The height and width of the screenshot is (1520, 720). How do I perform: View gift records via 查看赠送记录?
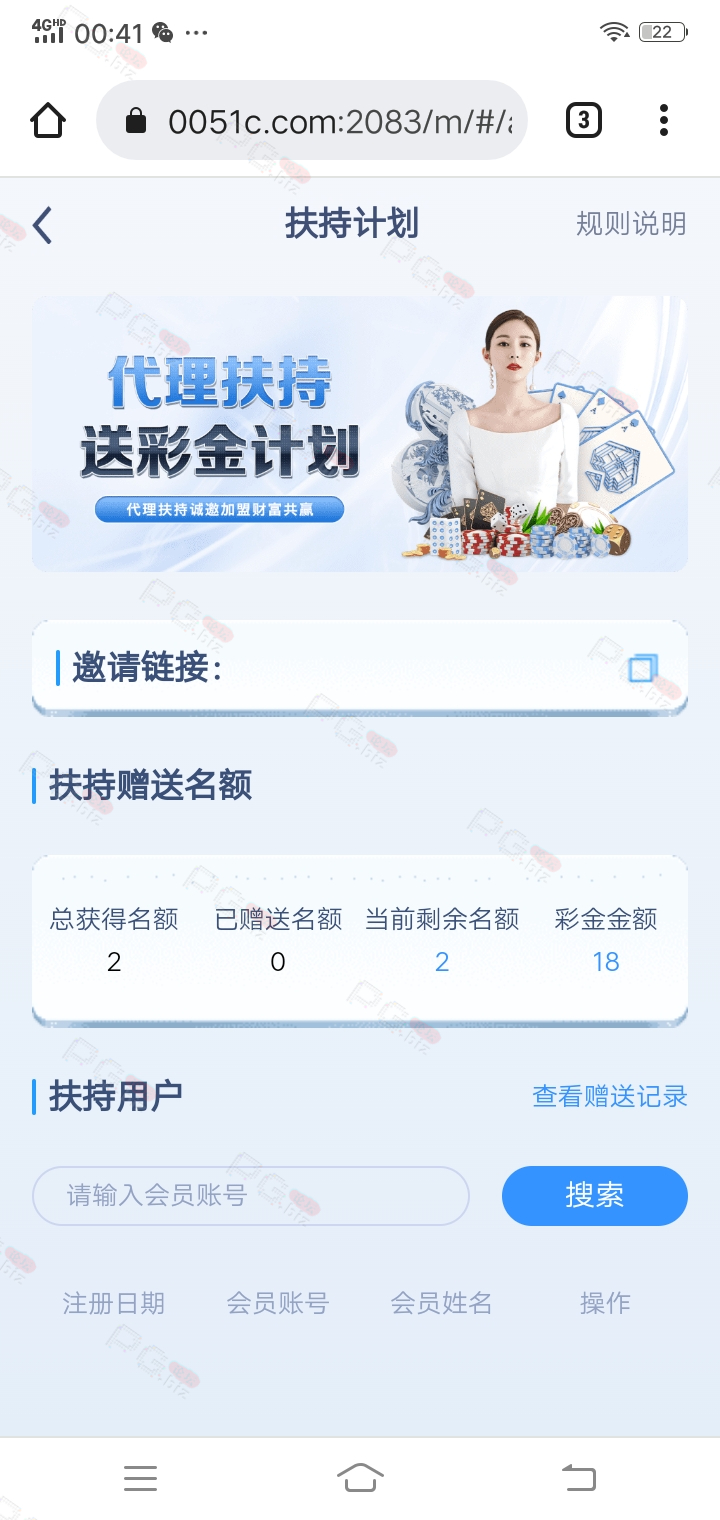coord(610,1097)
